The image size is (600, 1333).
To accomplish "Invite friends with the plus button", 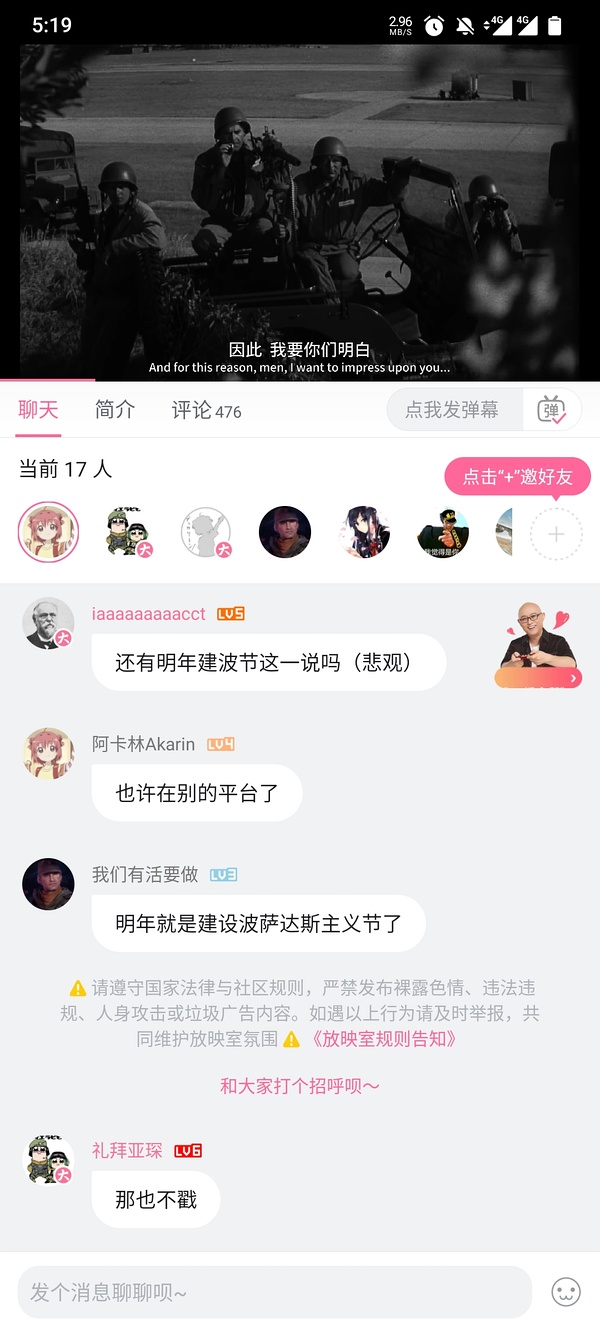I will click(556, 534).
